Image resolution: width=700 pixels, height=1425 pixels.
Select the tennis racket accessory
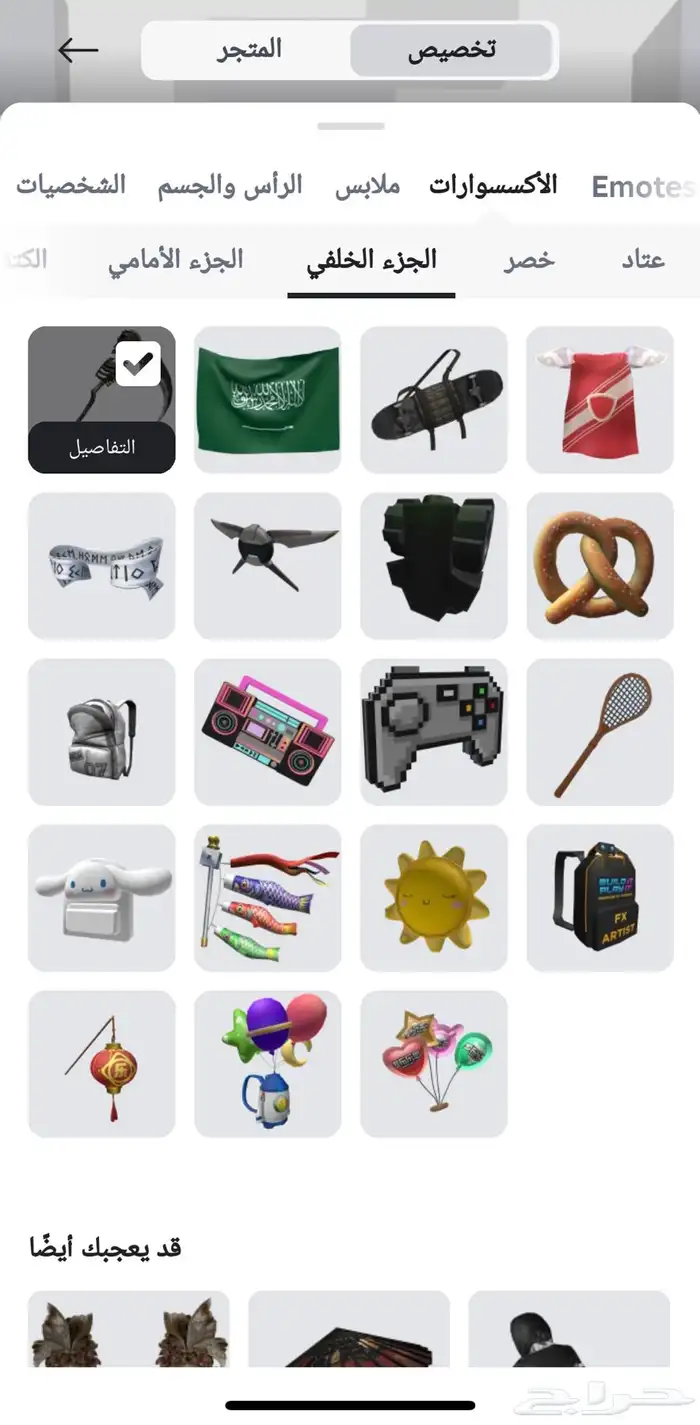tap(600, 732)
